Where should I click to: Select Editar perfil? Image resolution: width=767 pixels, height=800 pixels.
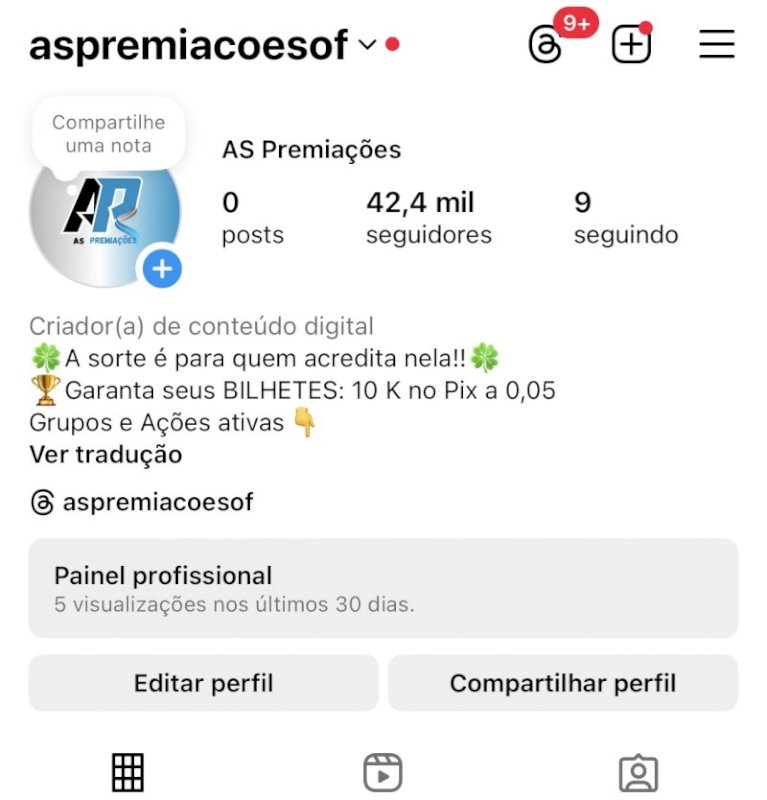[x=203, y=682]
